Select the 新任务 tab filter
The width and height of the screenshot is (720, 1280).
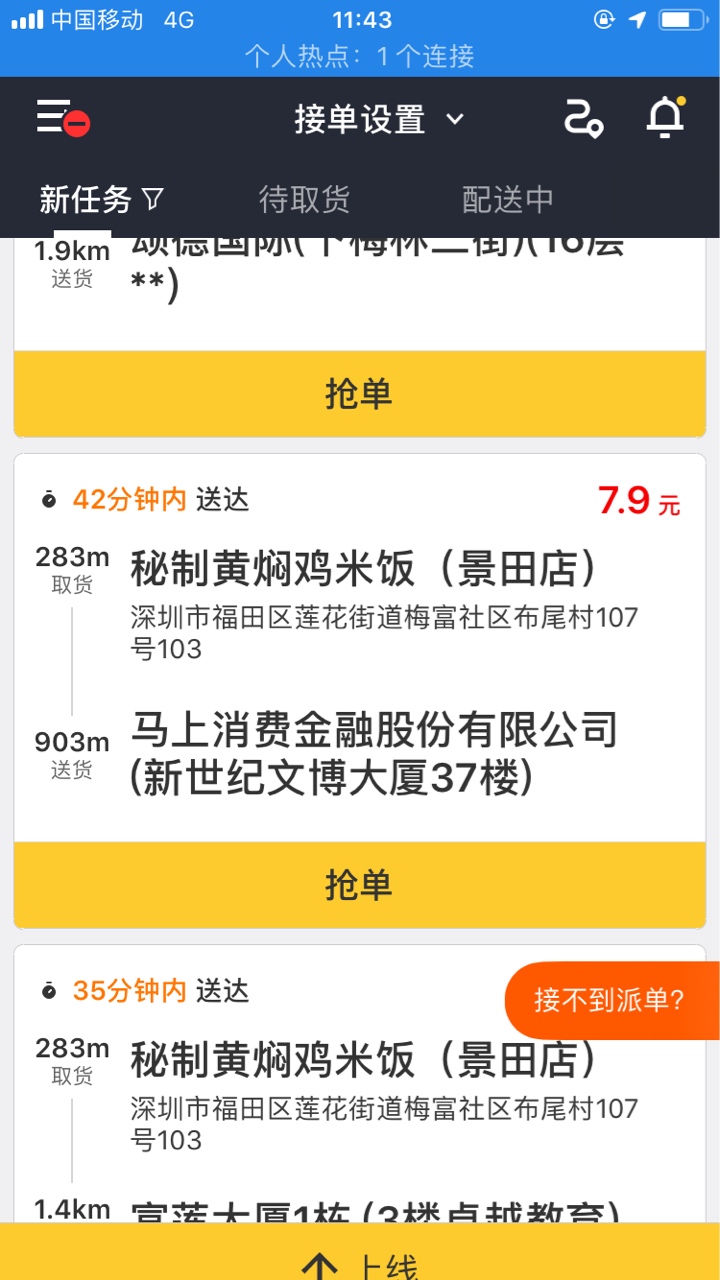tap(101, 199)
